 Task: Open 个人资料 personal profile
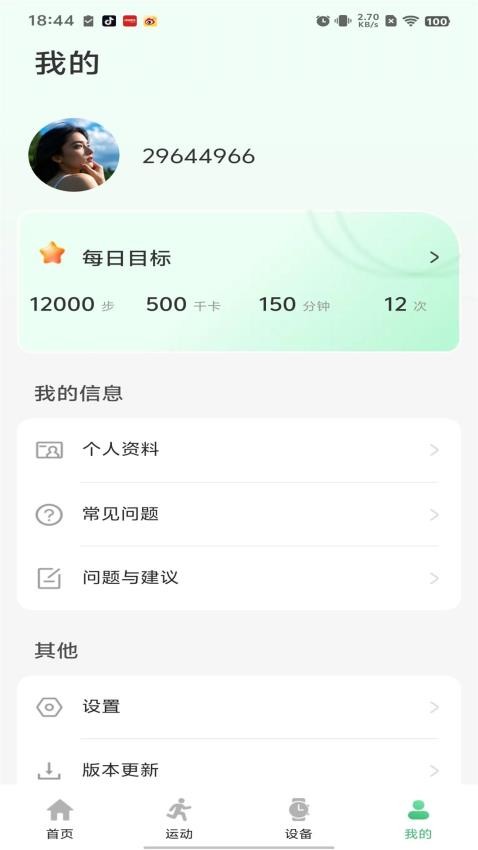(238, 450)
